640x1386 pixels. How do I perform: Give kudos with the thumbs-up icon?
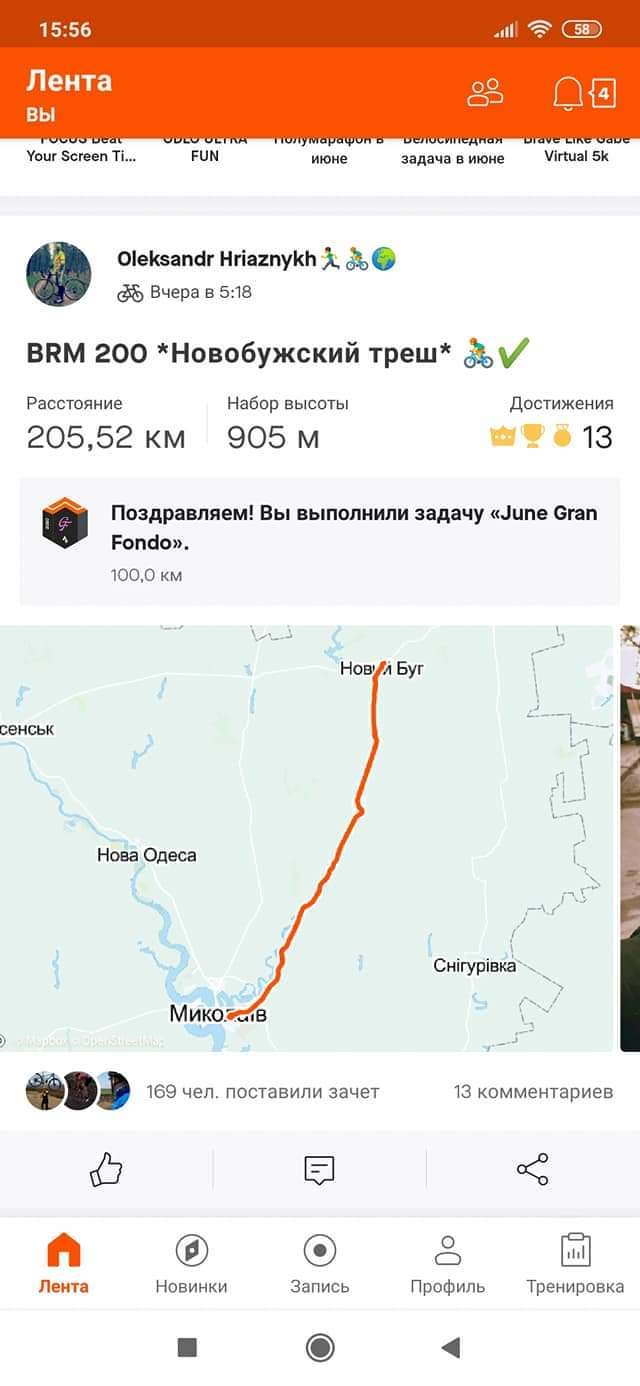coord(106,1168)
